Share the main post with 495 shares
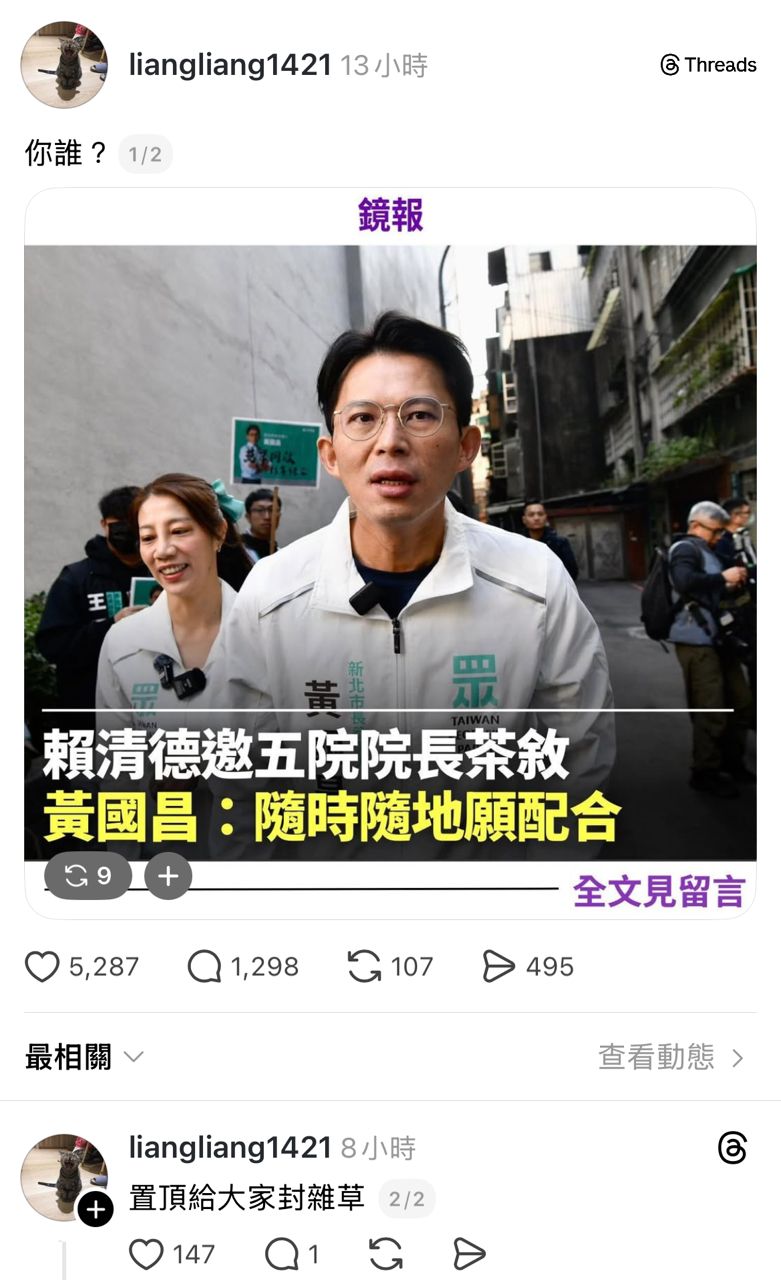This screenshot has height=1280, width=781. point(498,967)
